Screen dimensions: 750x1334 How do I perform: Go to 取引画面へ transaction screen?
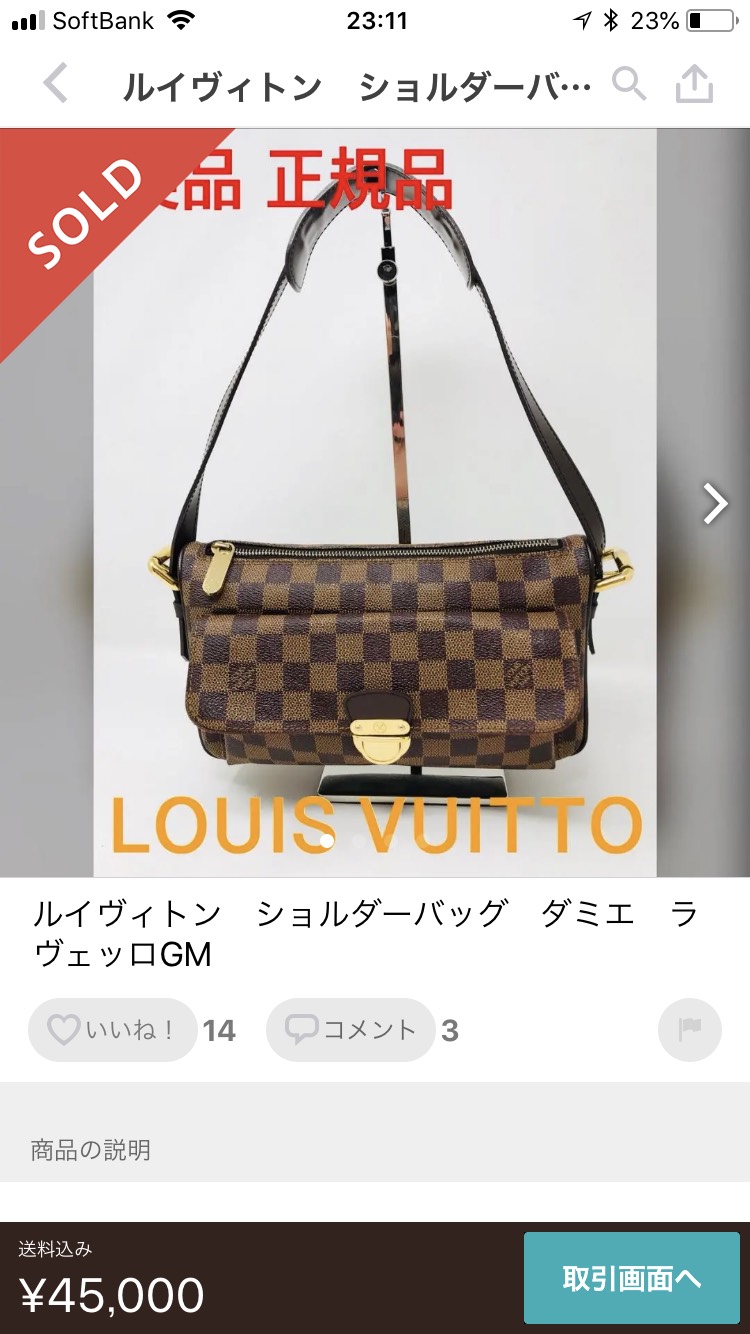[632, 1278]
